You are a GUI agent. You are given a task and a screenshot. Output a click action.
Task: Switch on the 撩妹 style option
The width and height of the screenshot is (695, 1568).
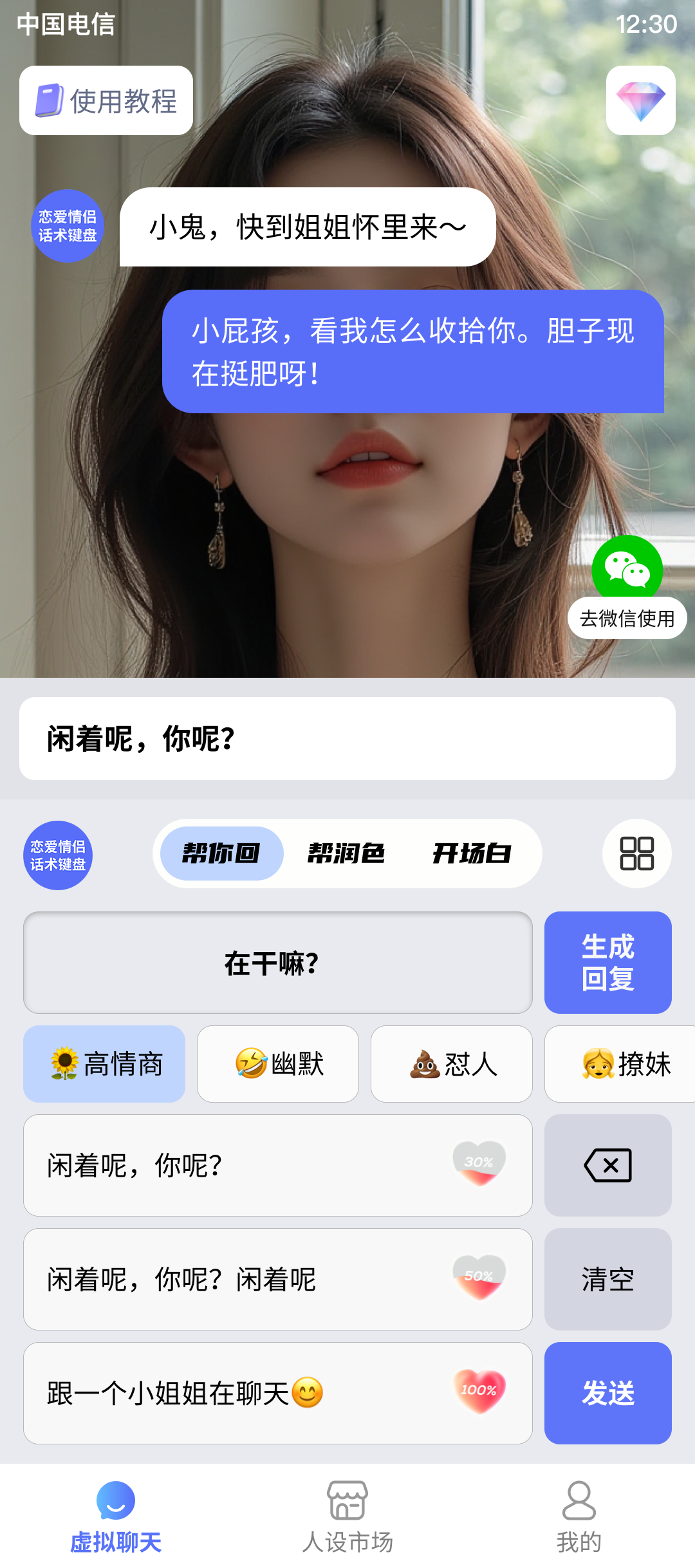(x=625, y=1064)
